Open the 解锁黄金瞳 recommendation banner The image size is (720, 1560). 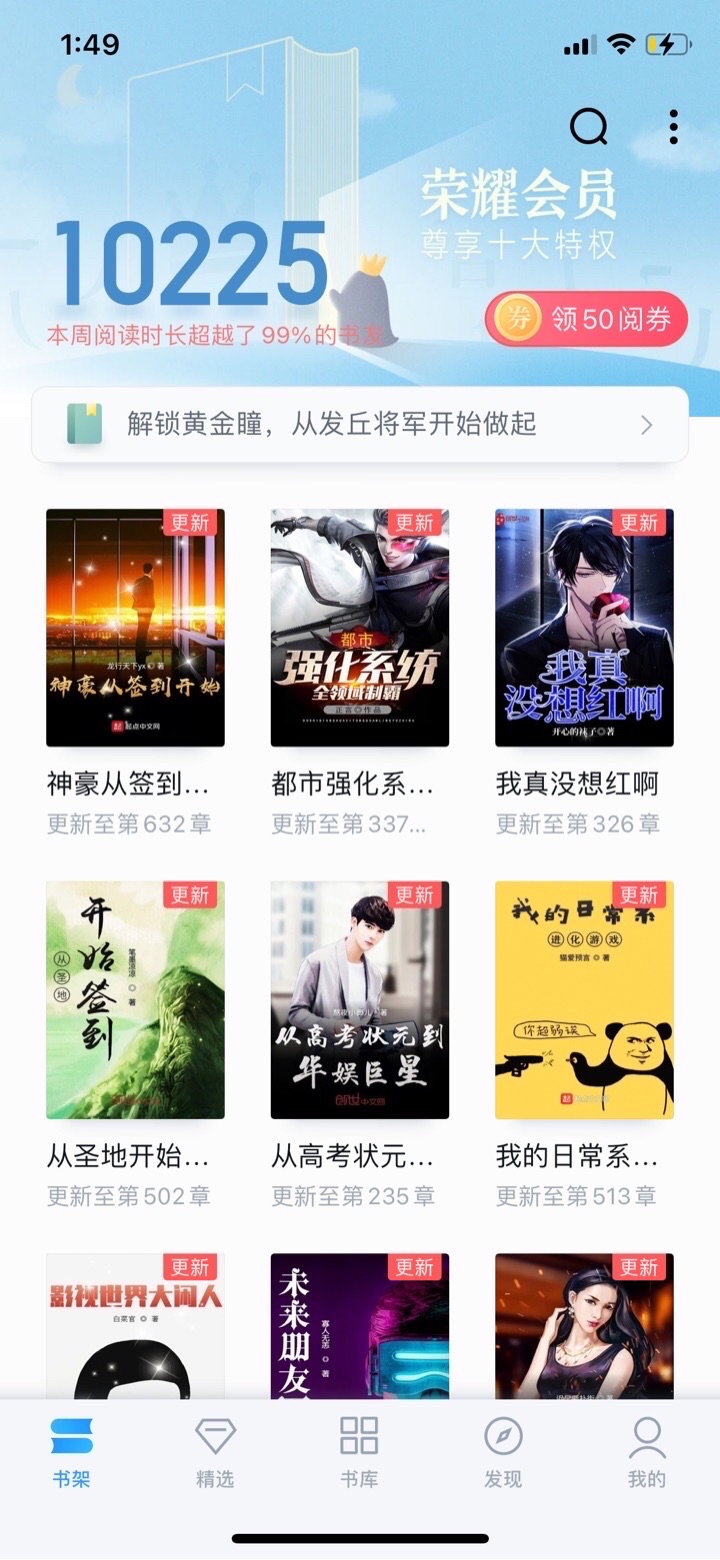(360, 425)
